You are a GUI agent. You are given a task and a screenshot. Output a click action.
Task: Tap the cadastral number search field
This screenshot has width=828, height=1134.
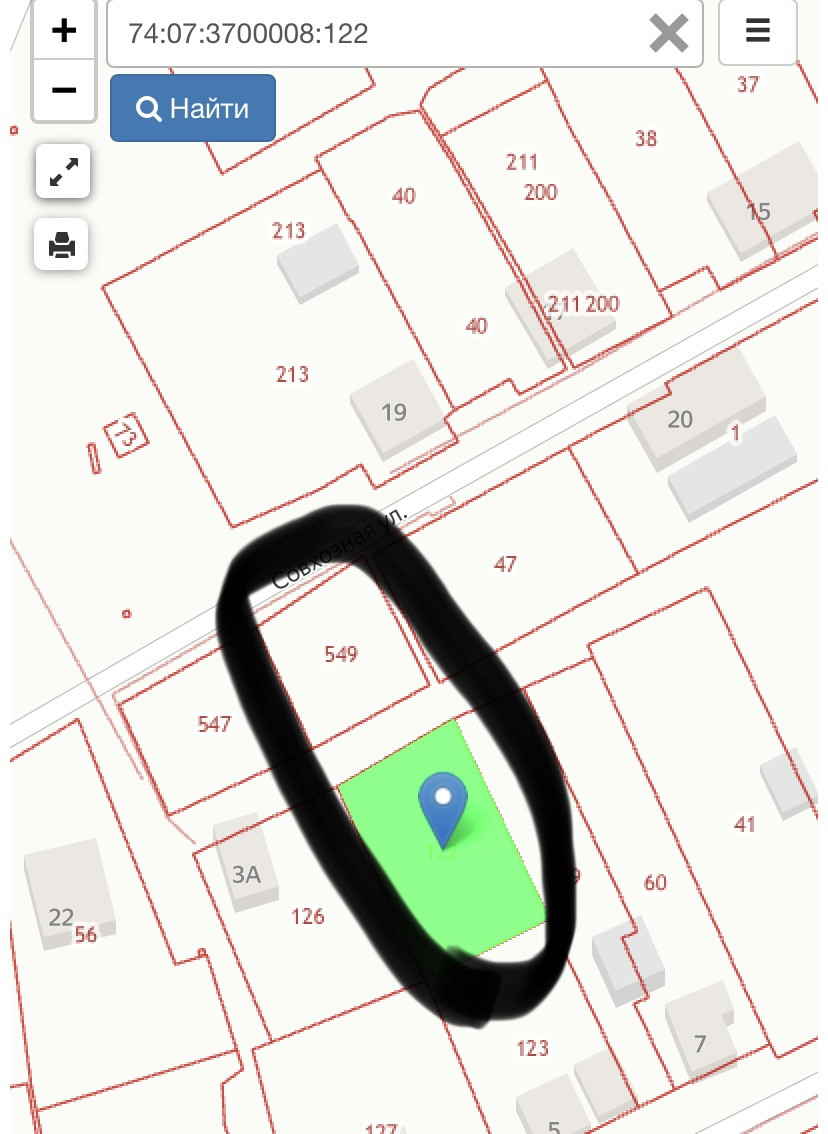click(x=380, y=34)
